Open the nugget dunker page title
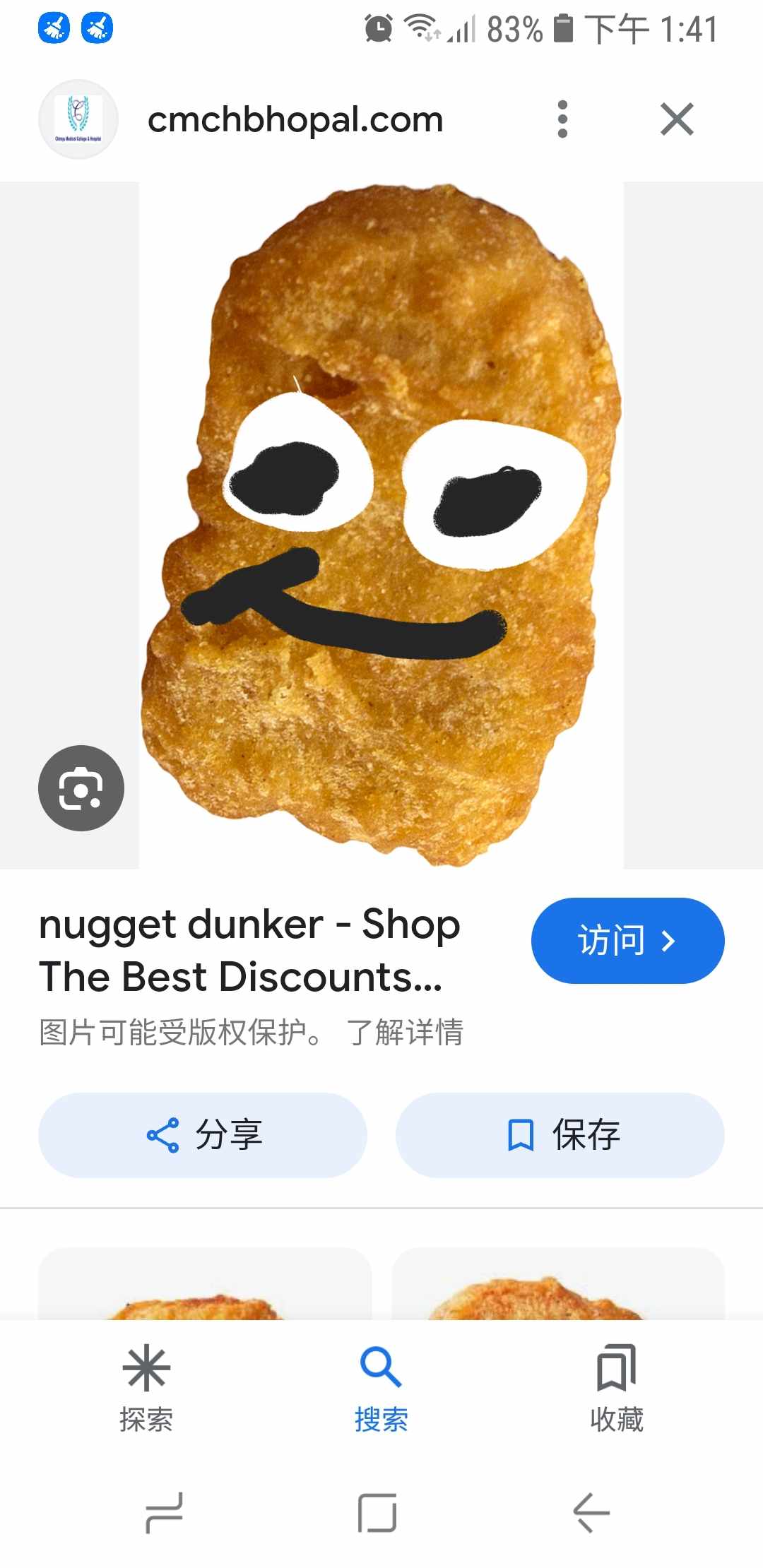Image resolution: width=763 pixels, height=1568 pixels. (x=249, y=951)
